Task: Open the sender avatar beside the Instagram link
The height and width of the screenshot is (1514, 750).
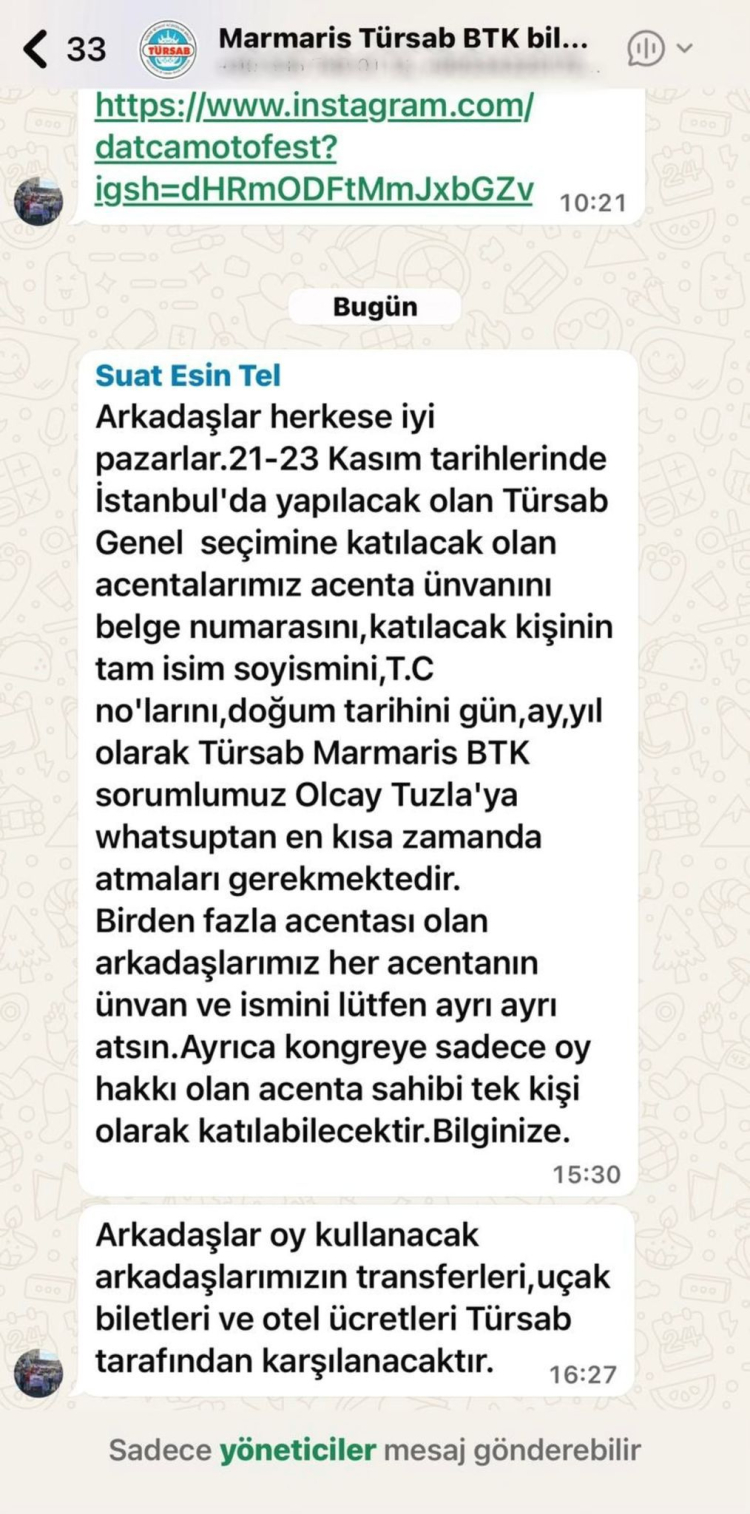Action: pyautogui.click(x=39, y=201)
